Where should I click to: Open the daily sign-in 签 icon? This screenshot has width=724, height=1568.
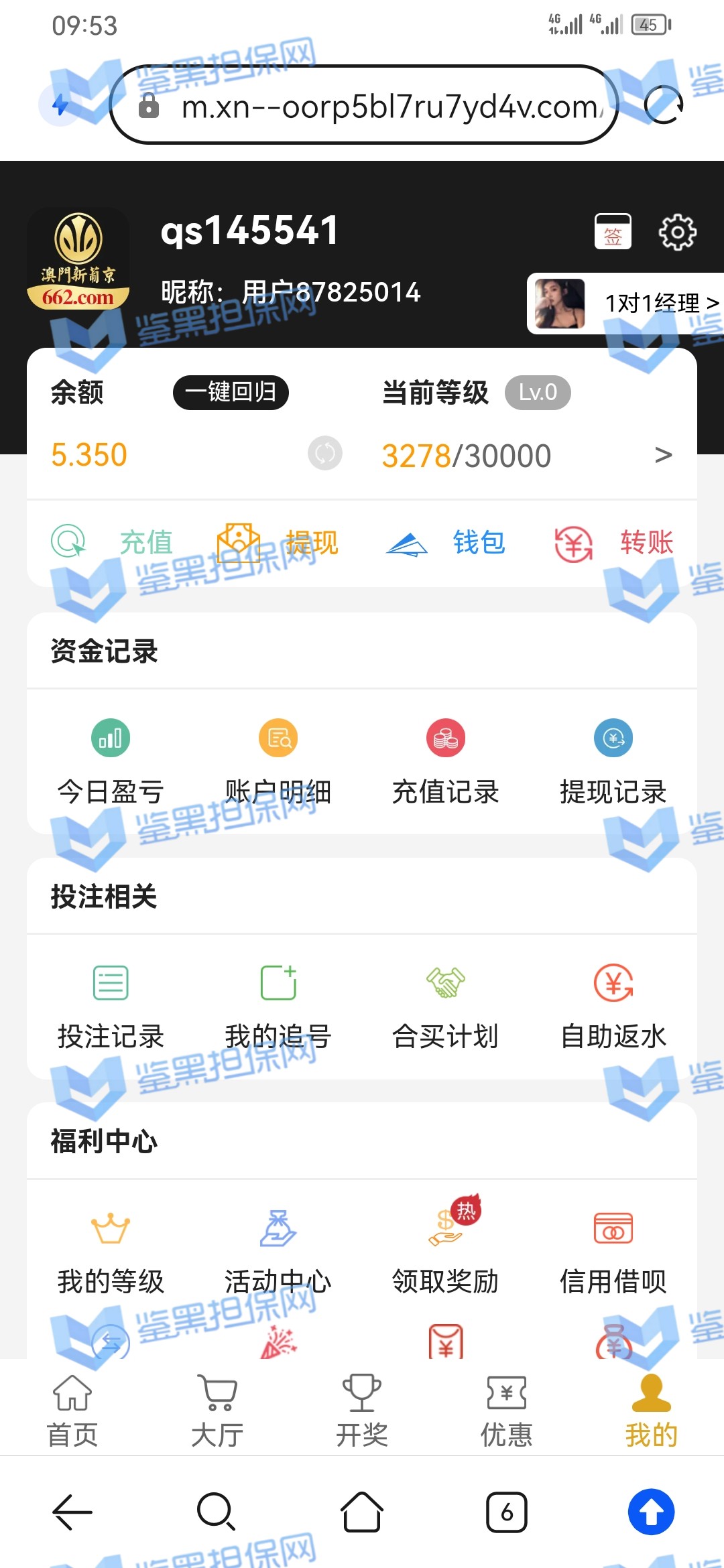click(613, 232)
